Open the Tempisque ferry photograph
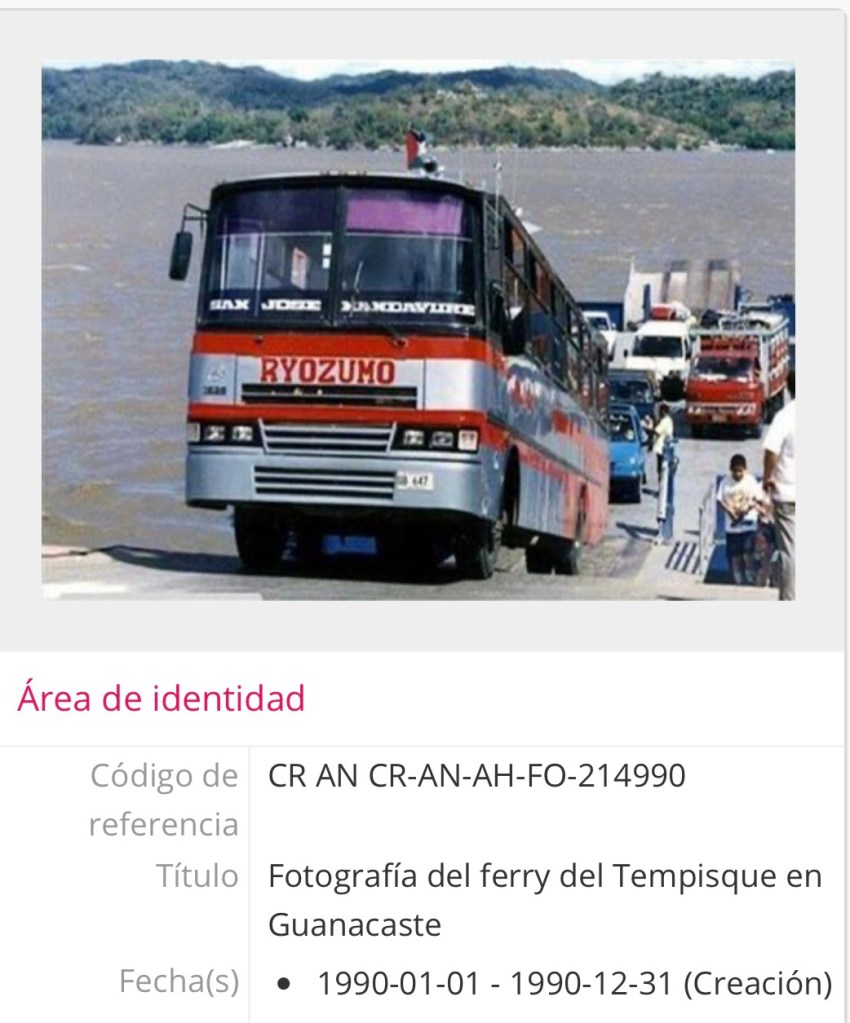Screen dimensions: 850x1023 click(x=418, y=330)
